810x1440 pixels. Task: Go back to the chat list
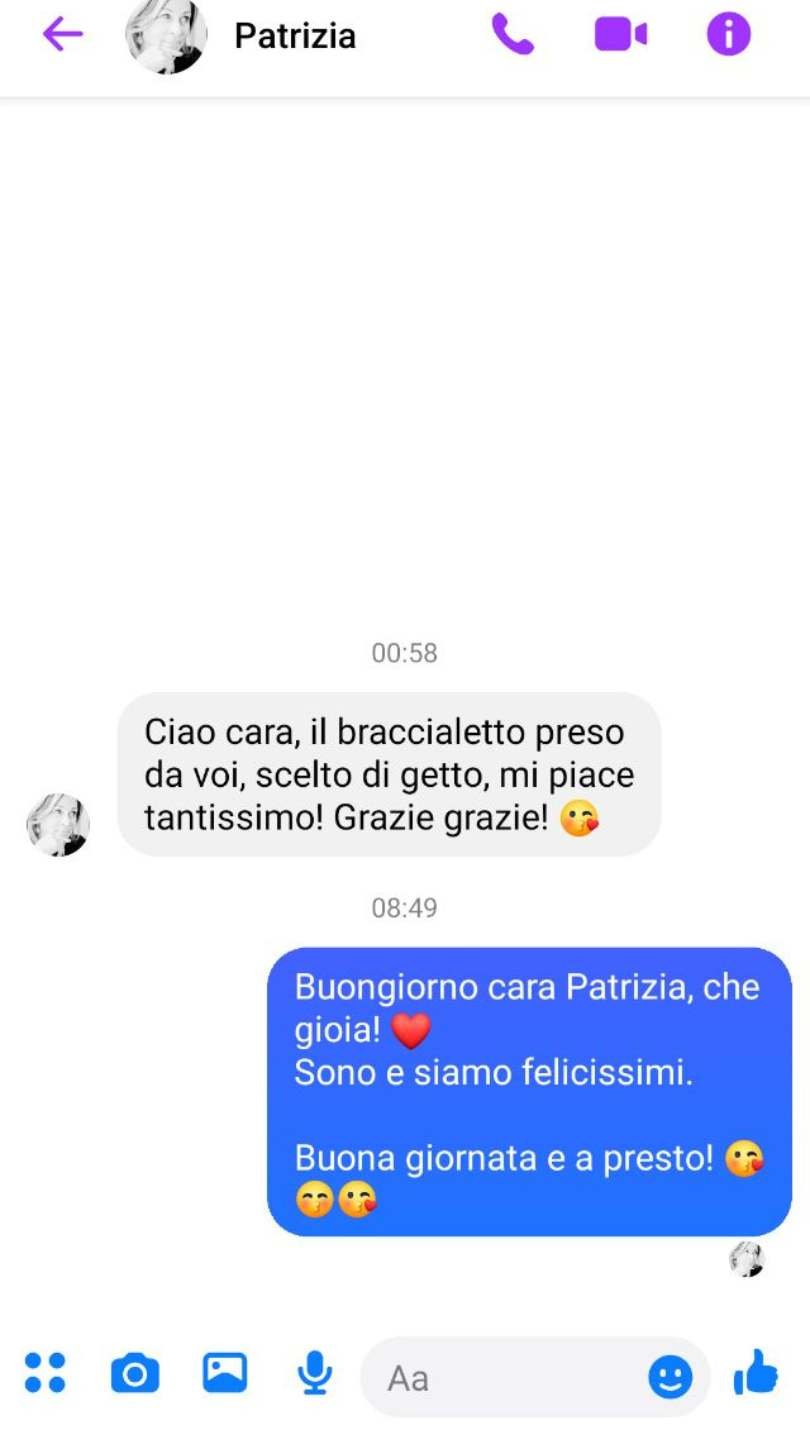62,36
